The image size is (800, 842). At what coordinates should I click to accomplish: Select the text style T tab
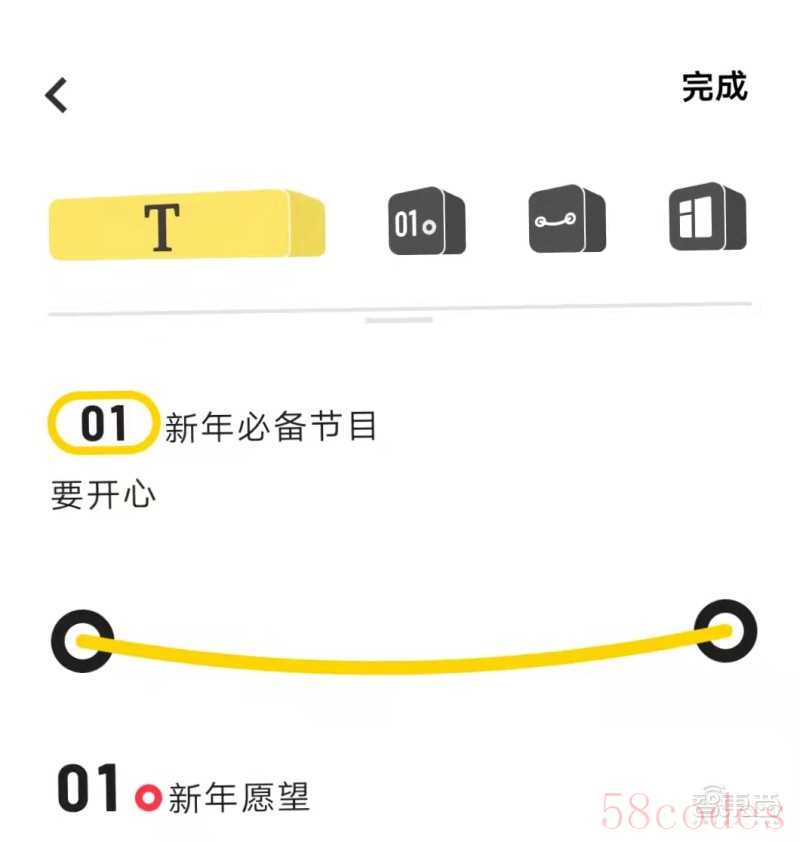pos(187,224)
